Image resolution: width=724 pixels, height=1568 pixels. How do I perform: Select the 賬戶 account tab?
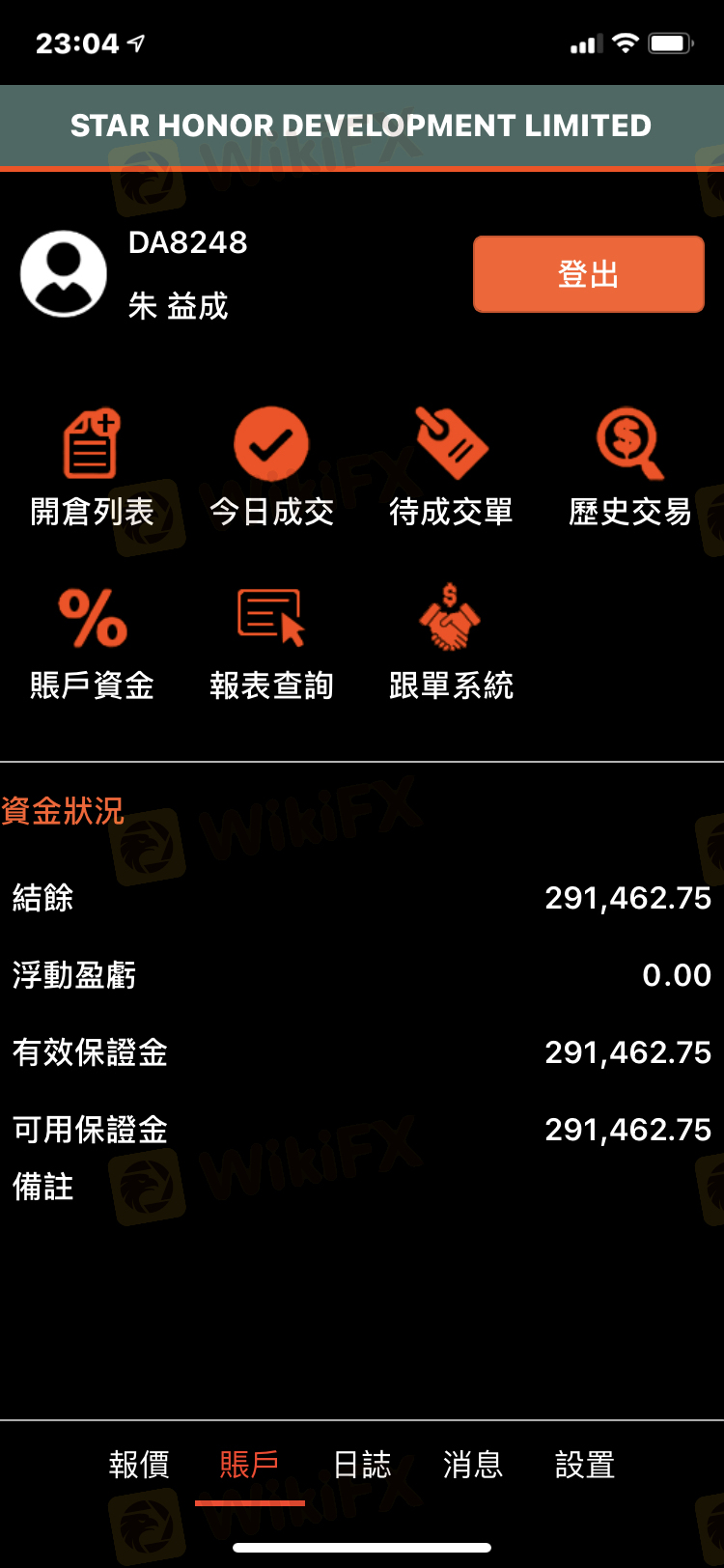249,1465
